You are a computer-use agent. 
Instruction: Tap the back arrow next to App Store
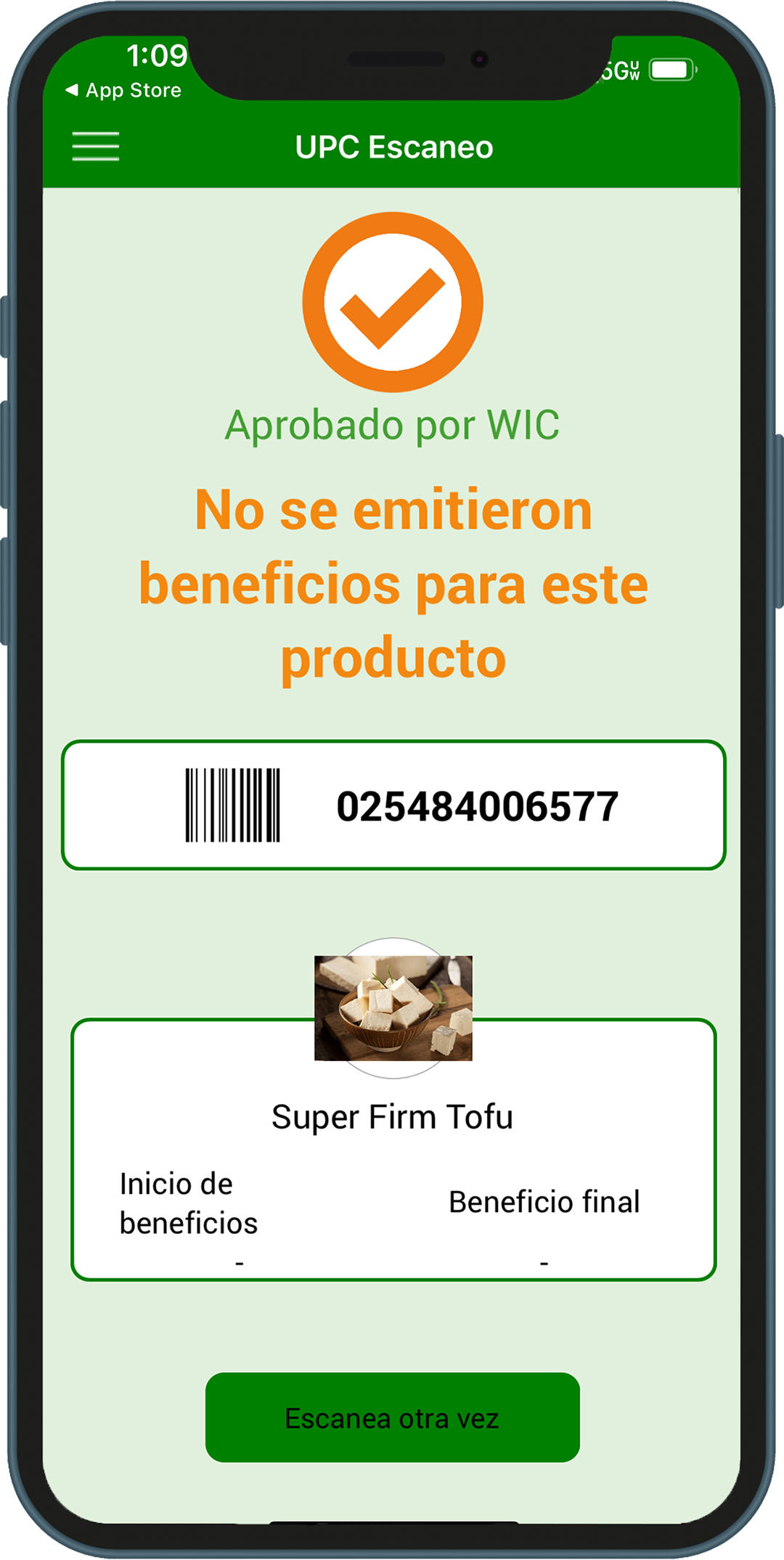(x=73, y=89)
